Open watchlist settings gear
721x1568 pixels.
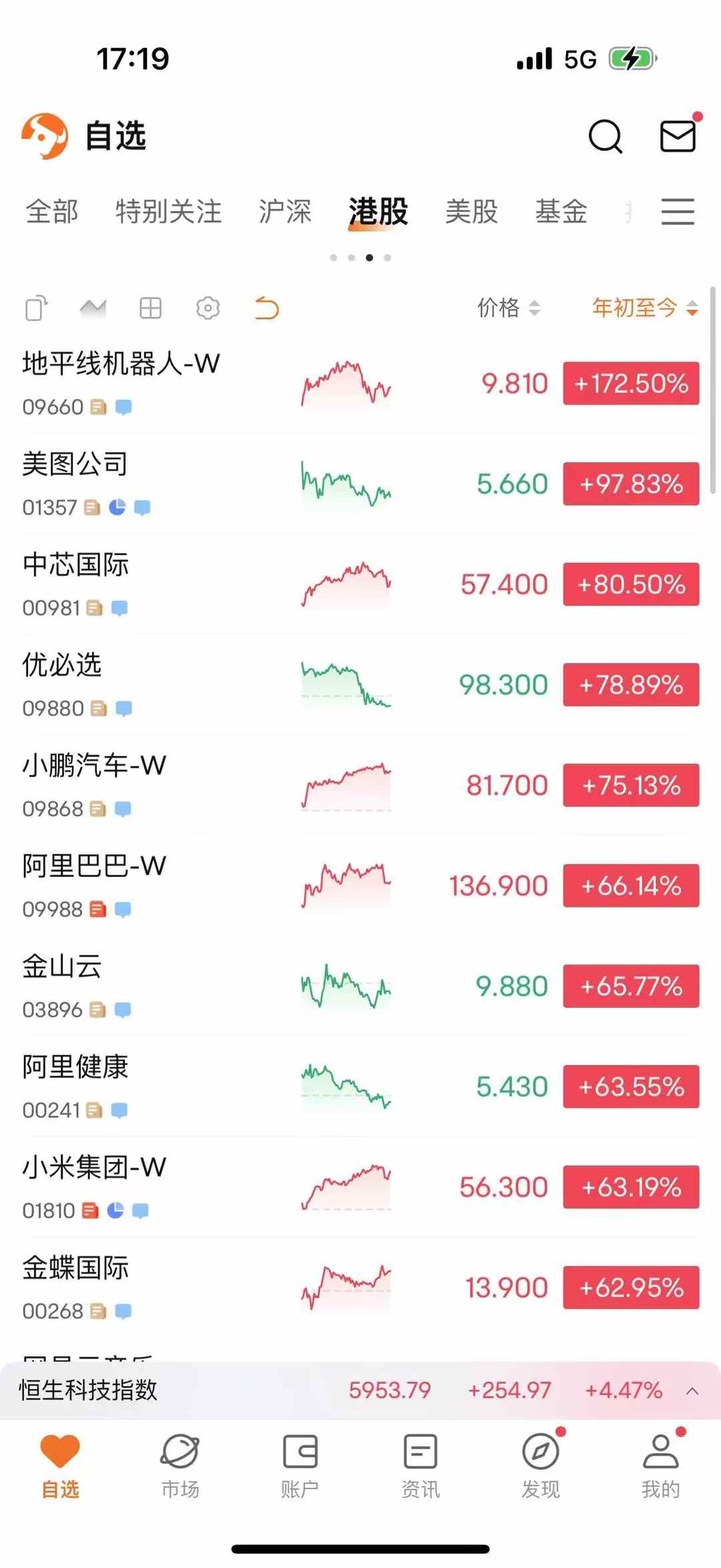click(208, 309)
